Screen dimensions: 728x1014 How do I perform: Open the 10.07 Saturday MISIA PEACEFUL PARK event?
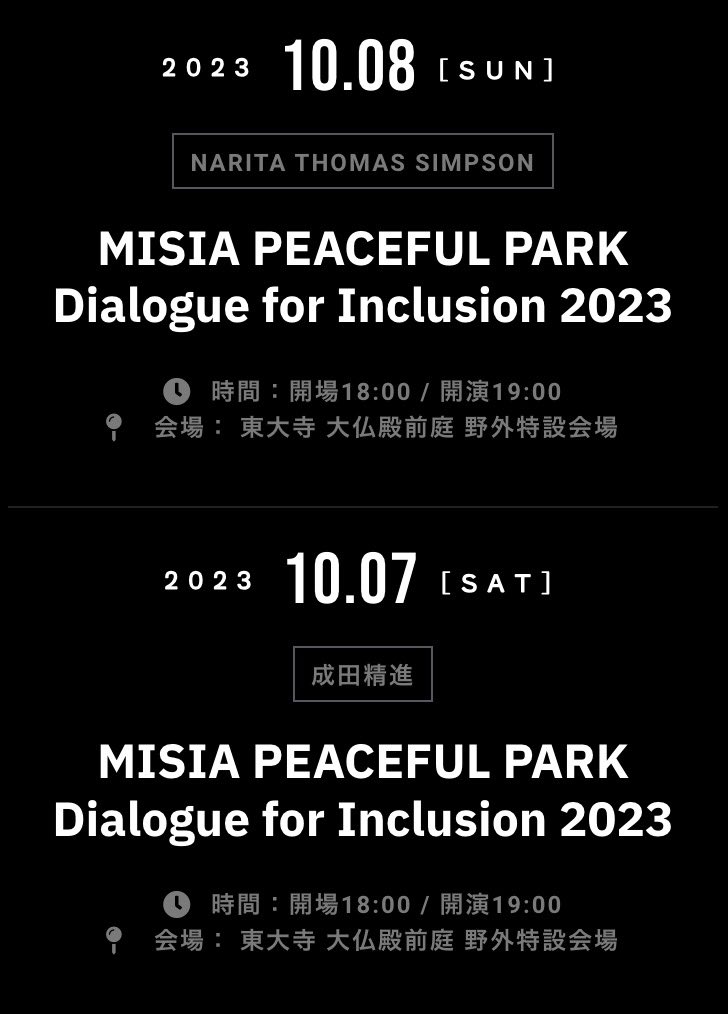click(363, 790)
